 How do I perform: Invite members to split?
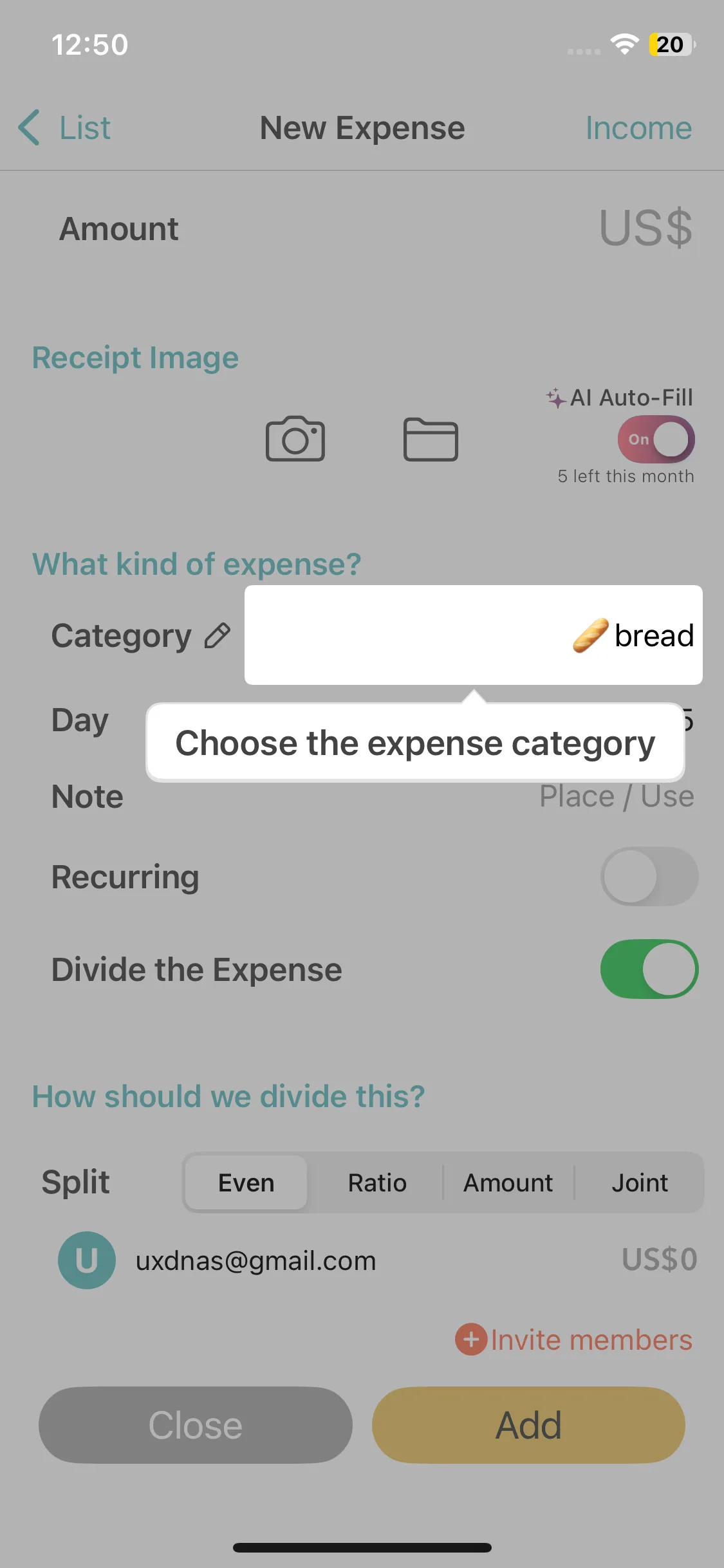pyautogui.click(x=574, y=1339)
